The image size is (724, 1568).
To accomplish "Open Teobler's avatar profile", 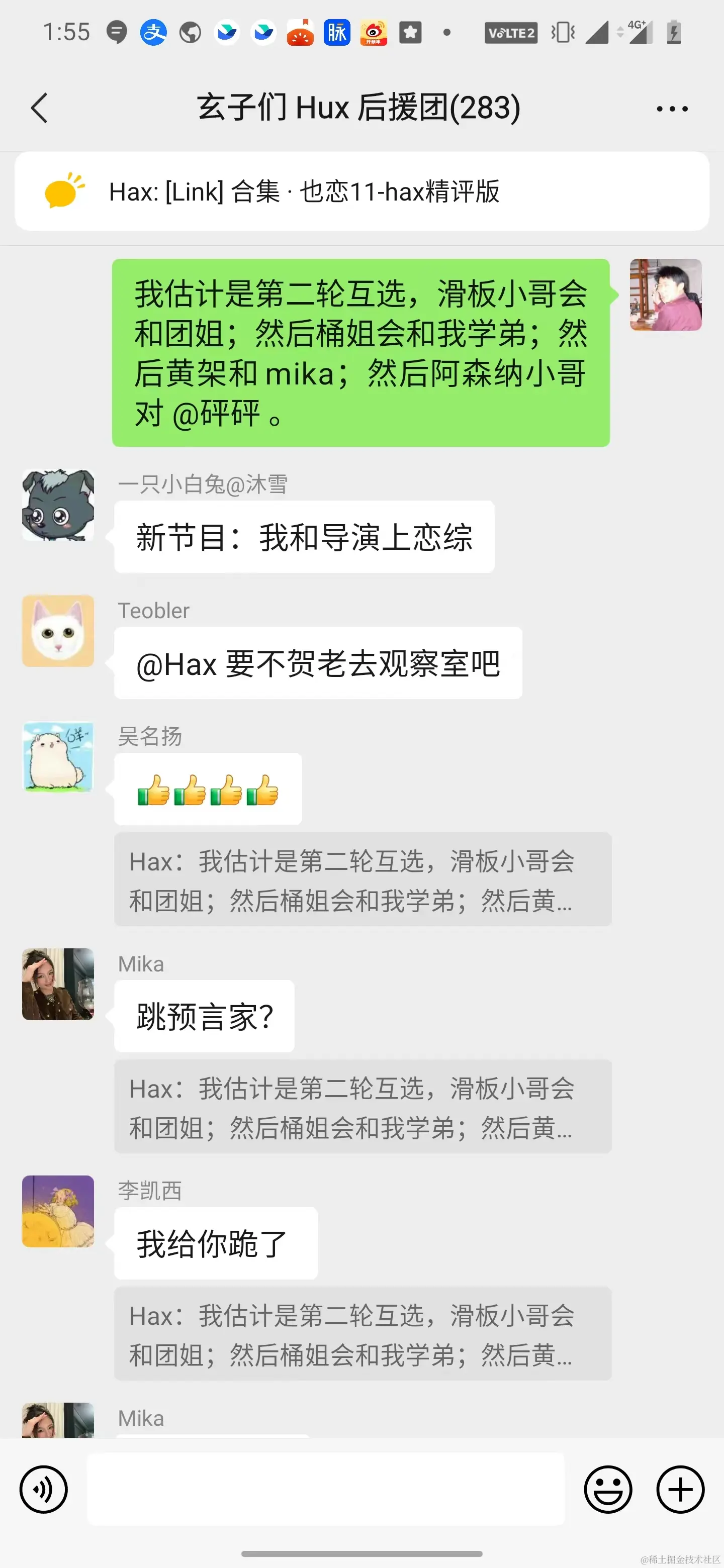I will coord(58,631).
